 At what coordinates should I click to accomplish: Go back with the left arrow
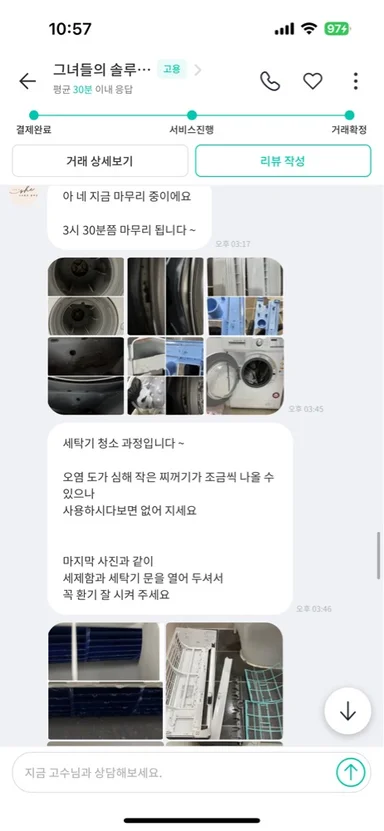(x=27, y=81)
